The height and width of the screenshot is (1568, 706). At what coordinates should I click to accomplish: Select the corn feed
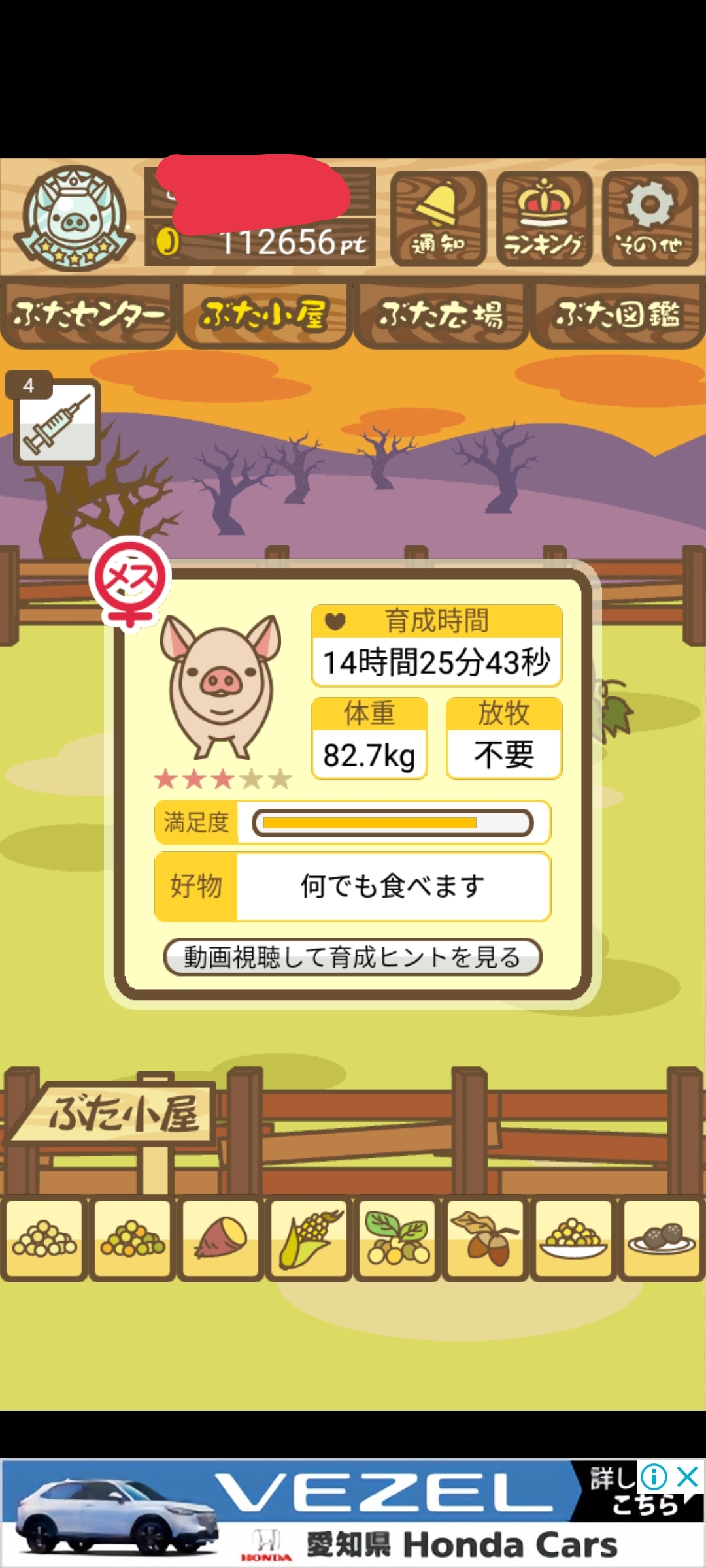coord(309,1237)
